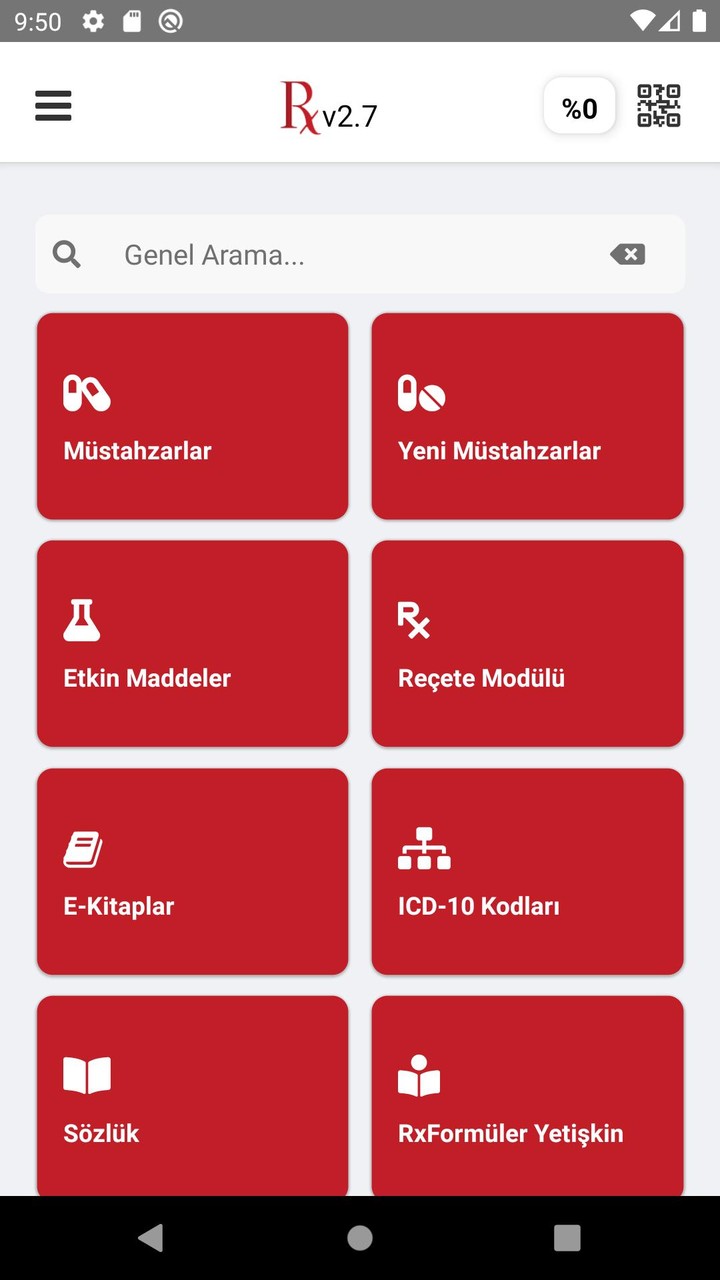Tap the search magnifier icon
Image resolution: width=720 pixels, height=1280 pixels.
(67, 253)
